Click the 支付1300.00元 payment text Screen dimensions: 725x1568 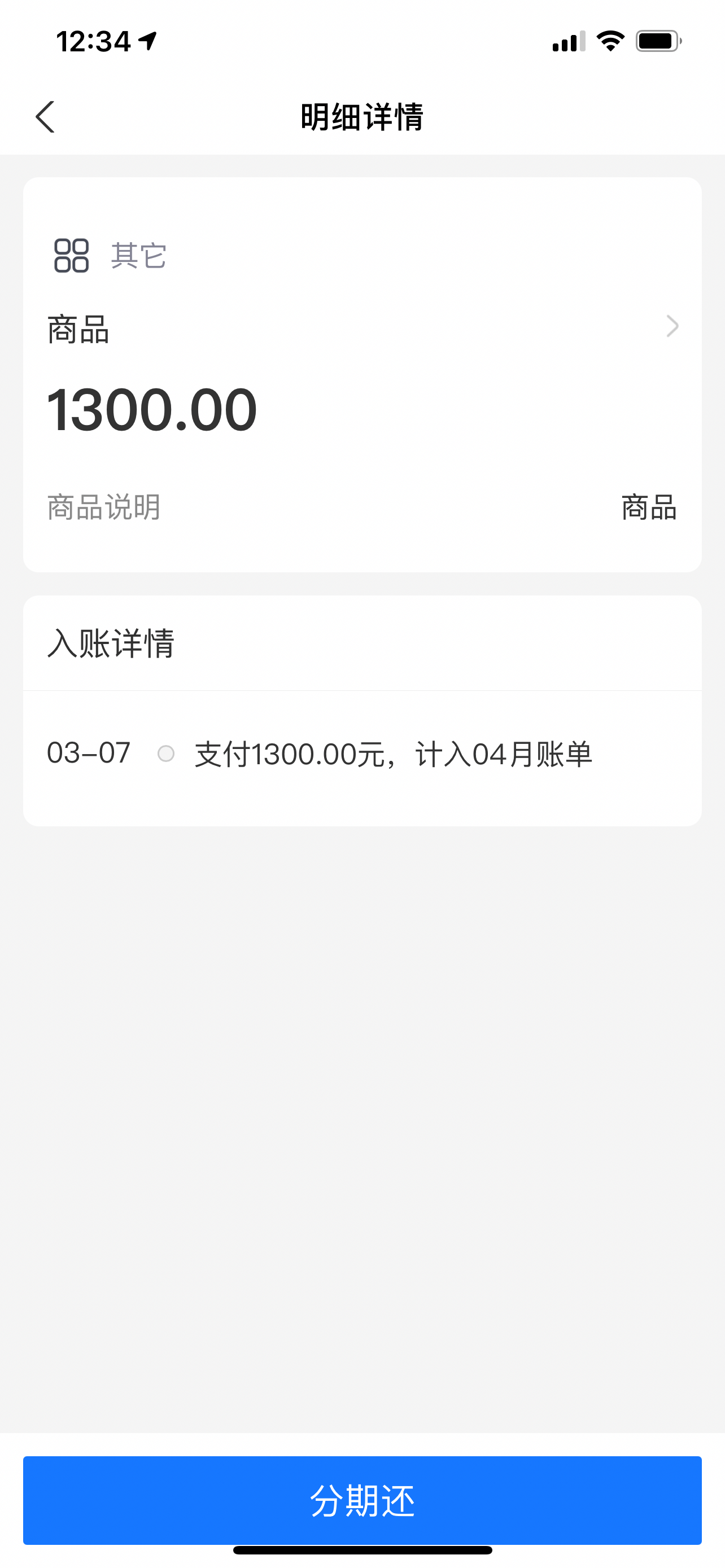[x=298, y=754]
